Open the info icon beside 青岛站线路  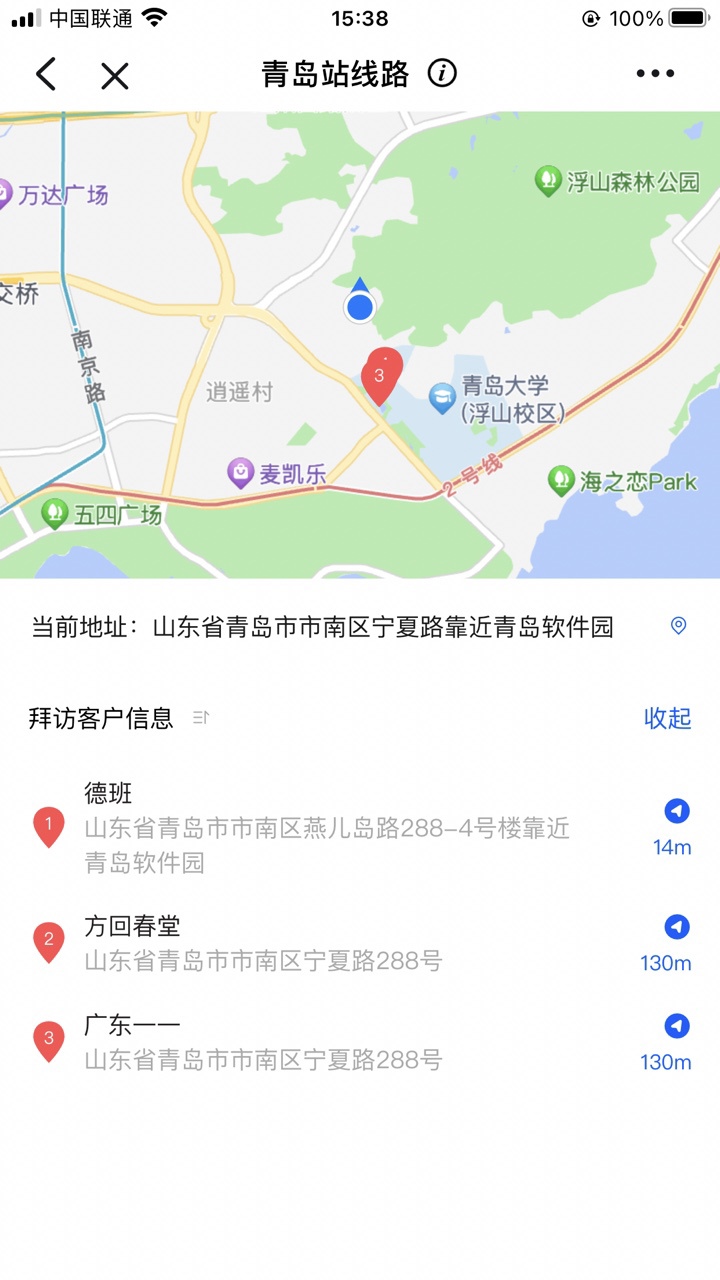point(442,73)
